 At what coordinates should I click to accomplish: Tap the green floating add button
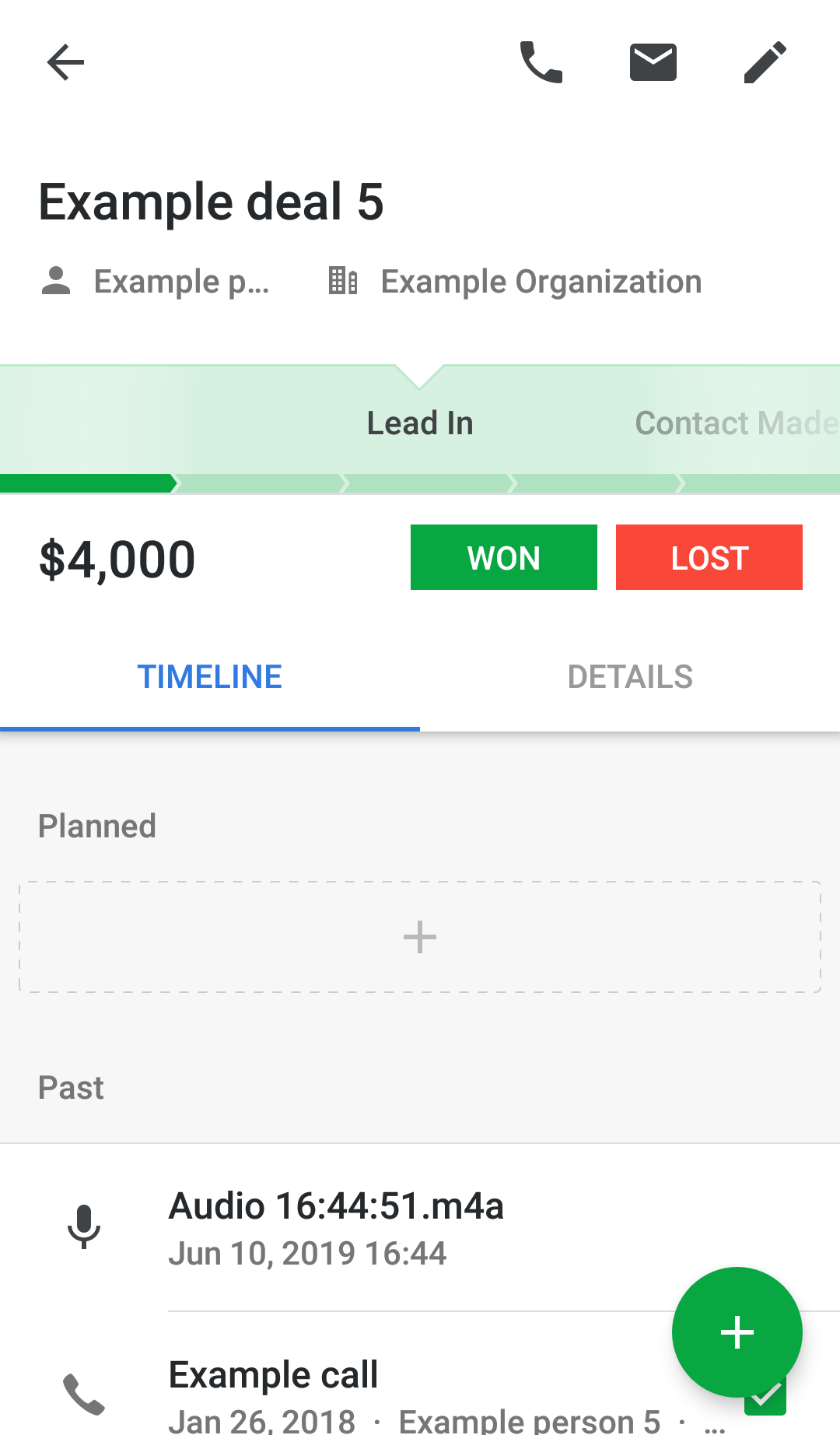click(737, 1332)
